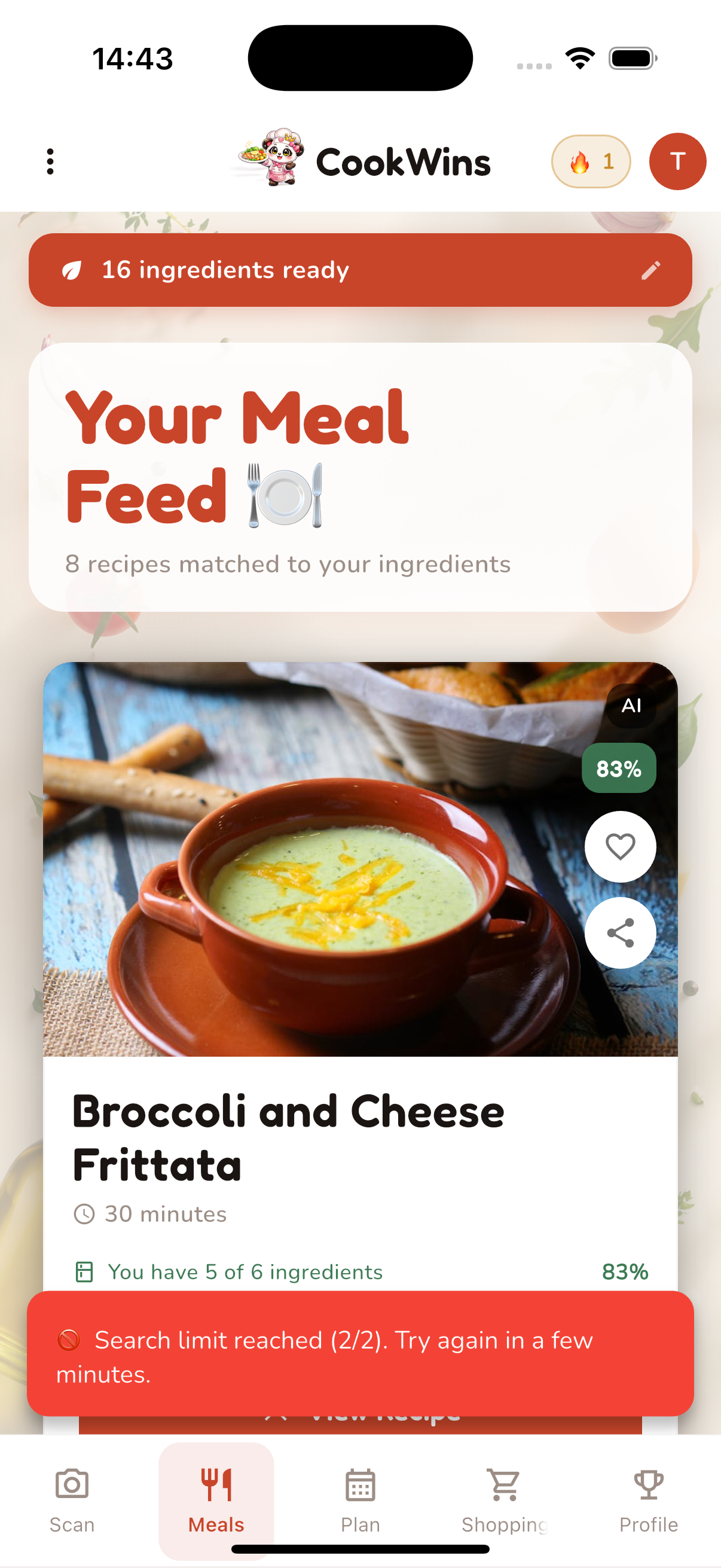Open the Scan camera icon
Viewport: 721px width, 1568px height.
pos(71,1484)
